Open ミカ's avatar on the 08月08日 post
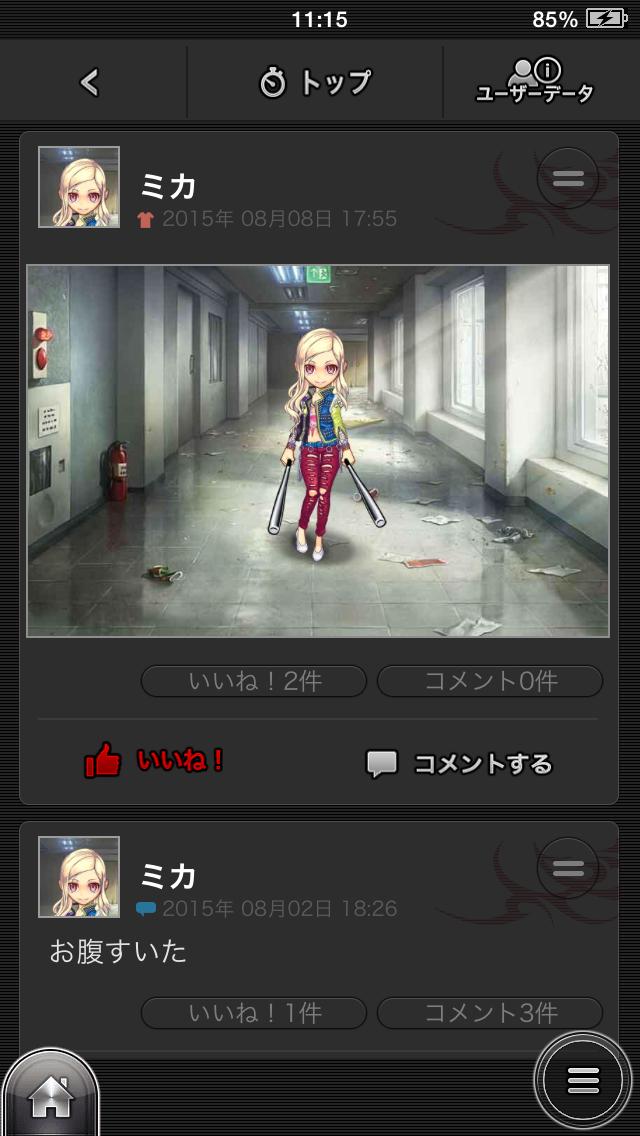The width and height of the screenshot is (640, 1136). pos(79,187)
